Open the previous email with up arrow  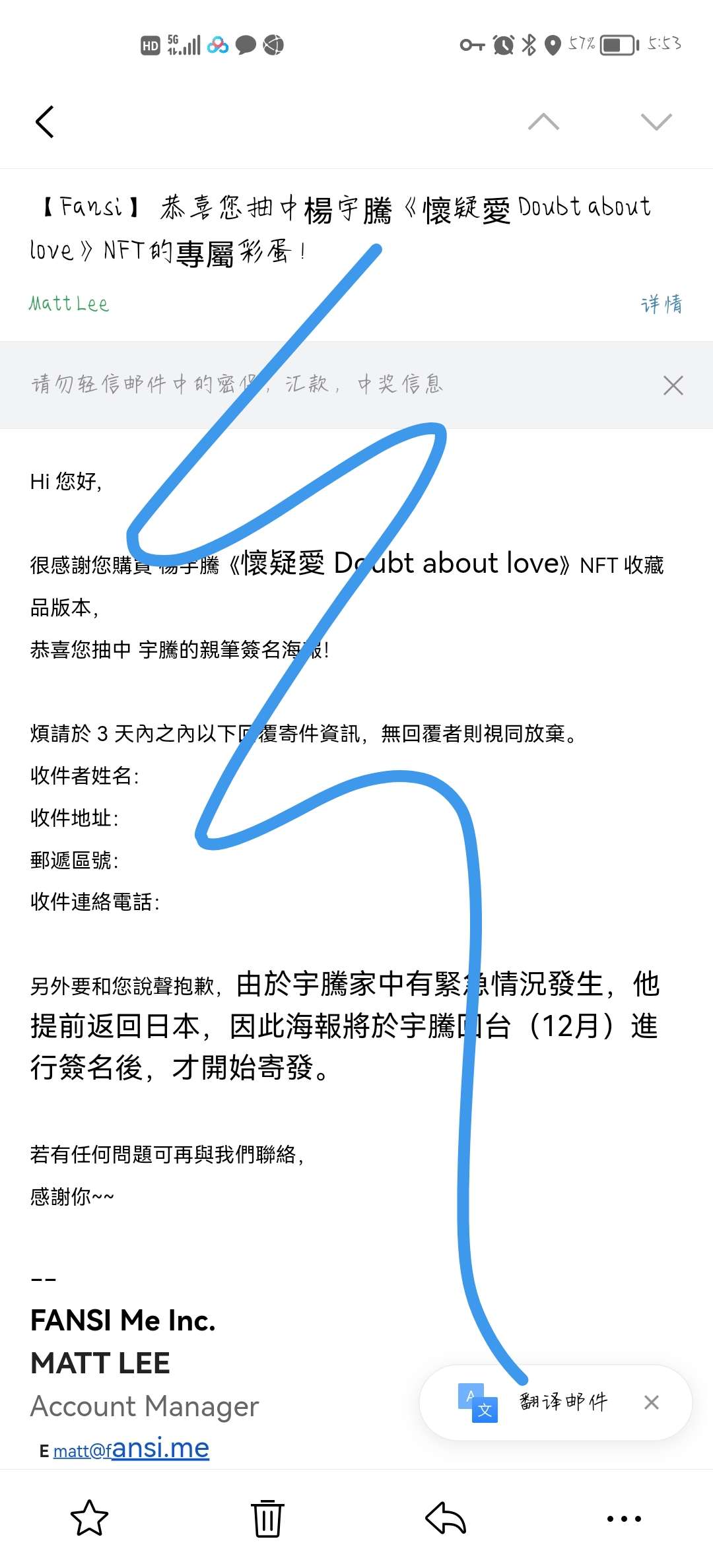(x=543, y=121)
